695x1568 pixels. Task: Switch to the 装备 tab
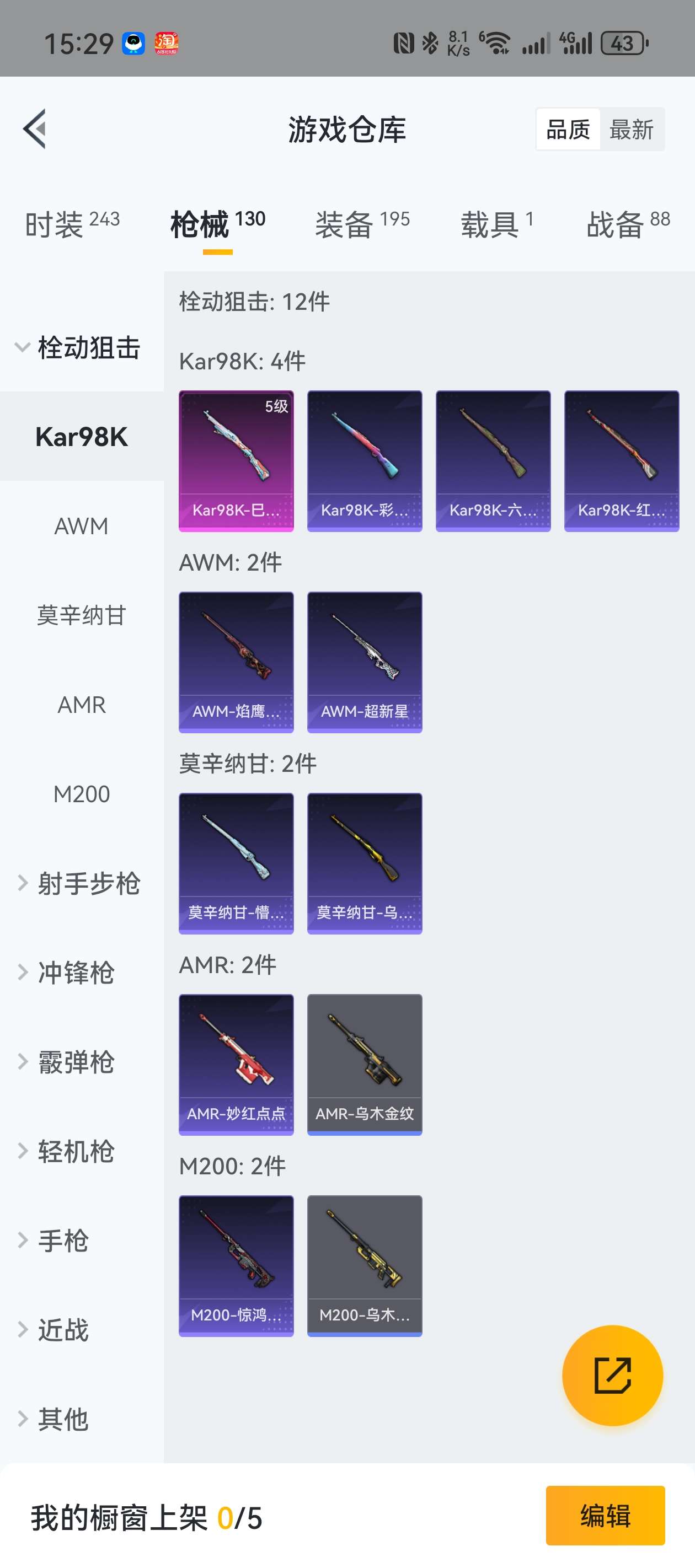(362, 224)
